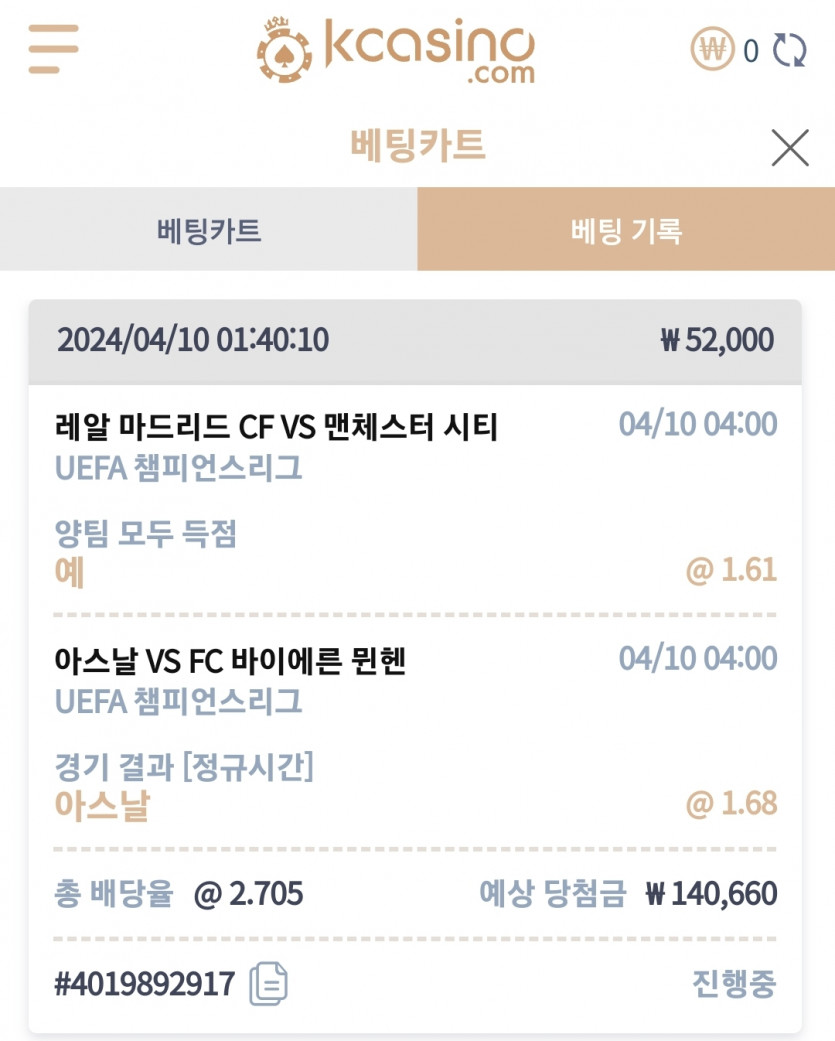Switch to the 베팅카트 tab
The height and width of the screenshot is (1041, 835).
[x=209, y=231]
